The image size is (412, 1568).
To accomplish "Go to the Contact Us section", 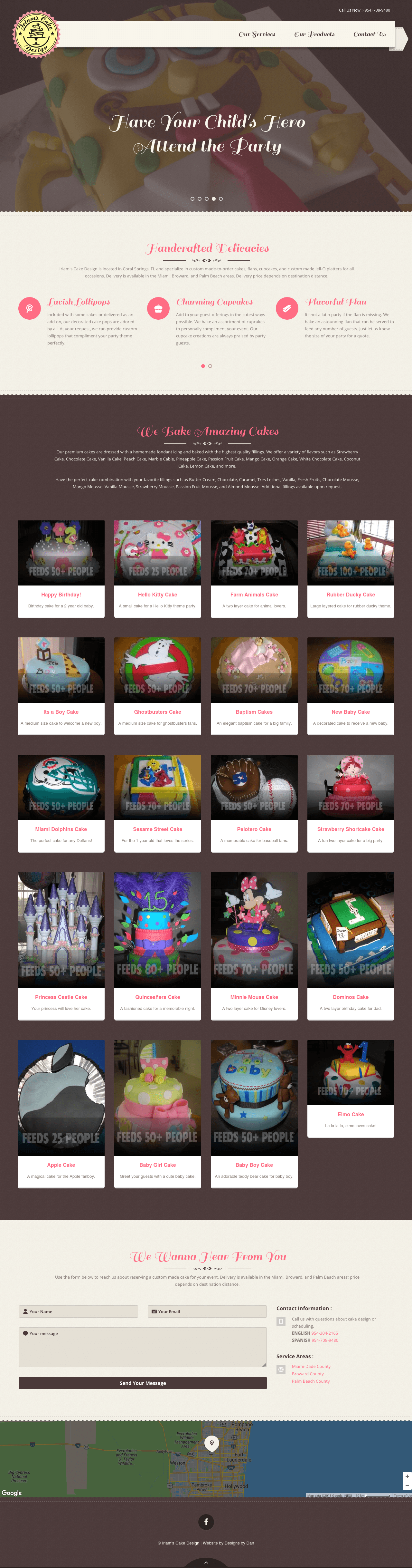I will pyautogui.click(x=370, y=34).
